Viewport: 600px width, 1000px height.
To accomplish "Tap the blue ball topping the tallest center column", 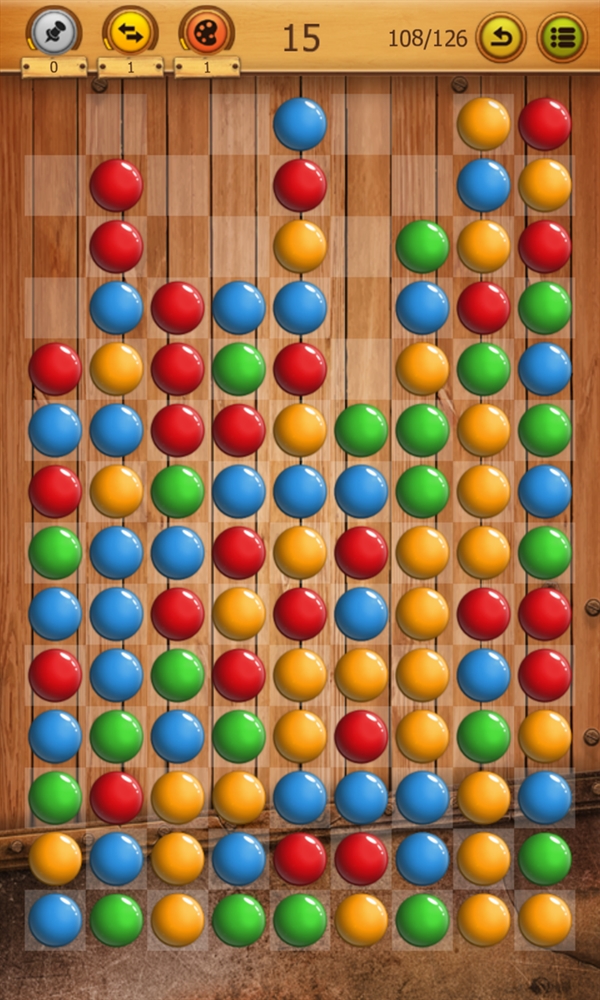I will 300,123.
